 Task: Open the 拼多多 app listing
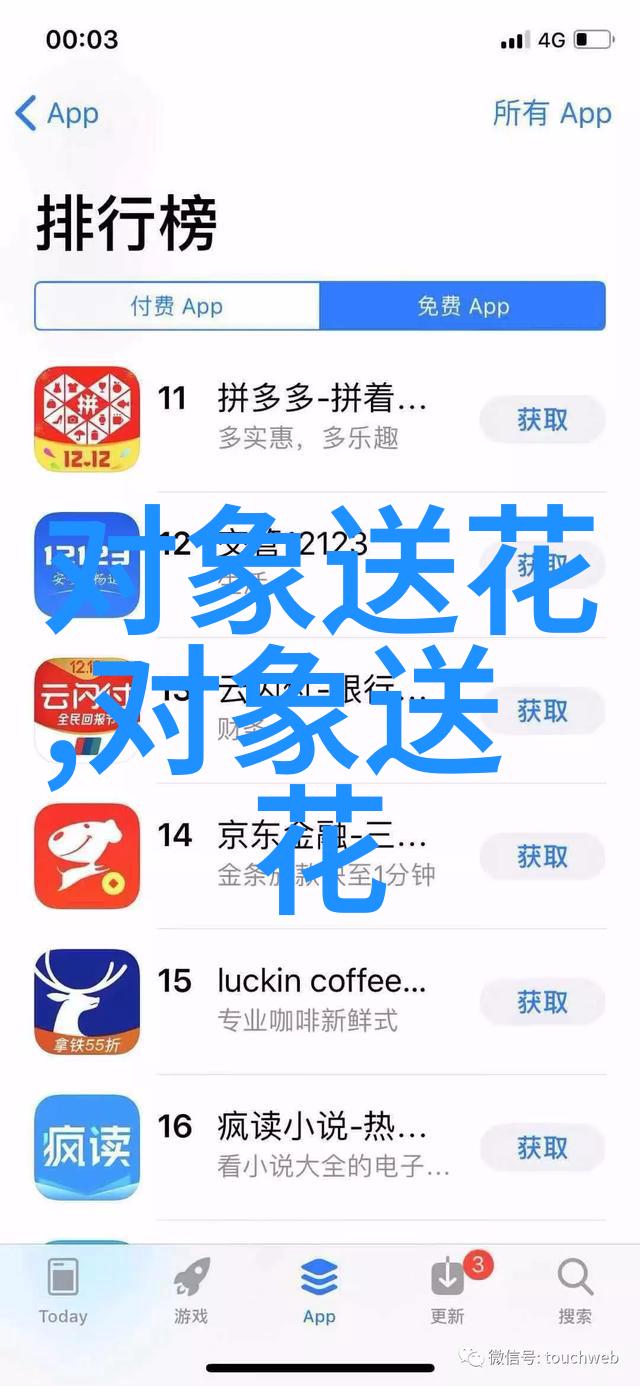click(322, 418)
